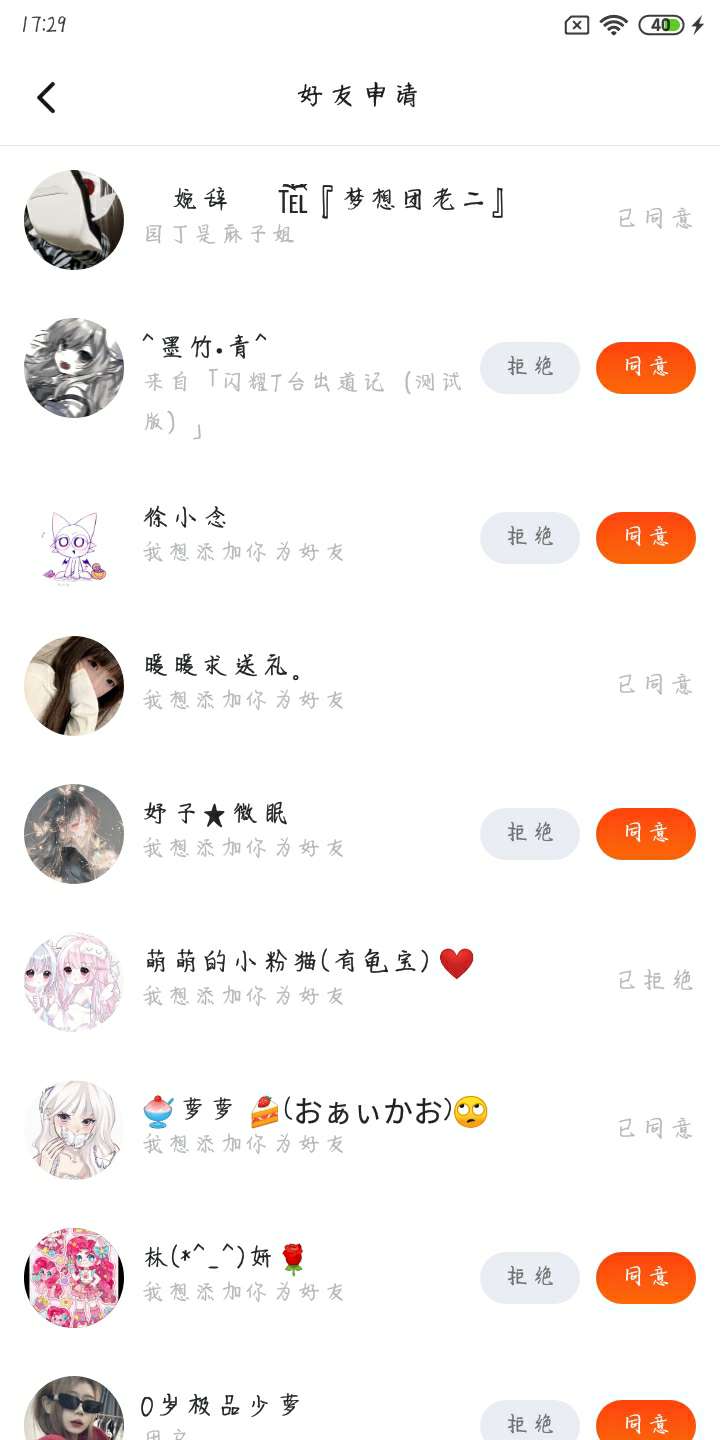Tap 拒绝 for 0岁极品少萝
Screen dimensions: 720x1440
coord(530,1422)
